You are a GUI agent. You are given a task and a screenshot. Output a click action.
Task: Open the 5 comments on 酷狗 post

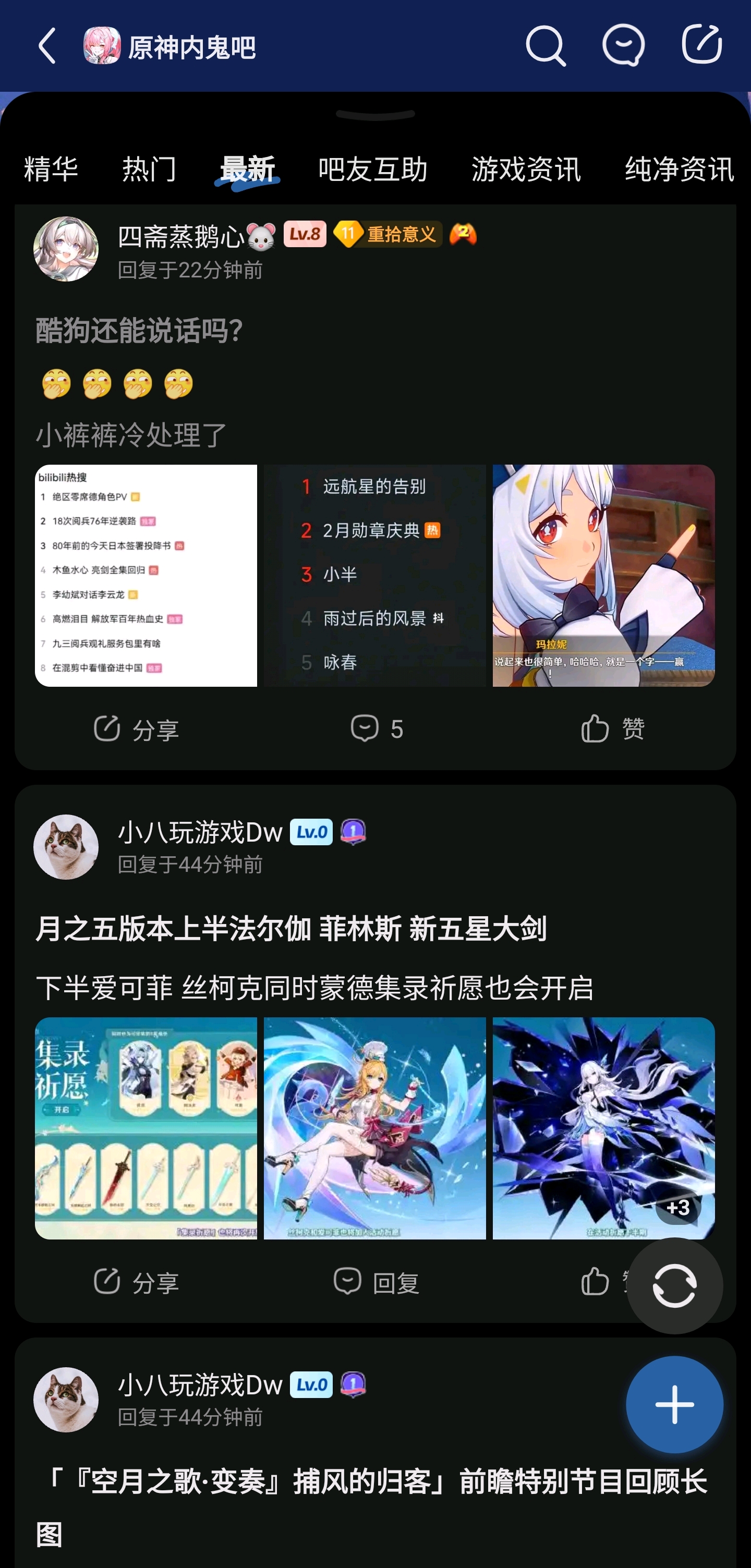pyautogui.click(x=376, y=728)
